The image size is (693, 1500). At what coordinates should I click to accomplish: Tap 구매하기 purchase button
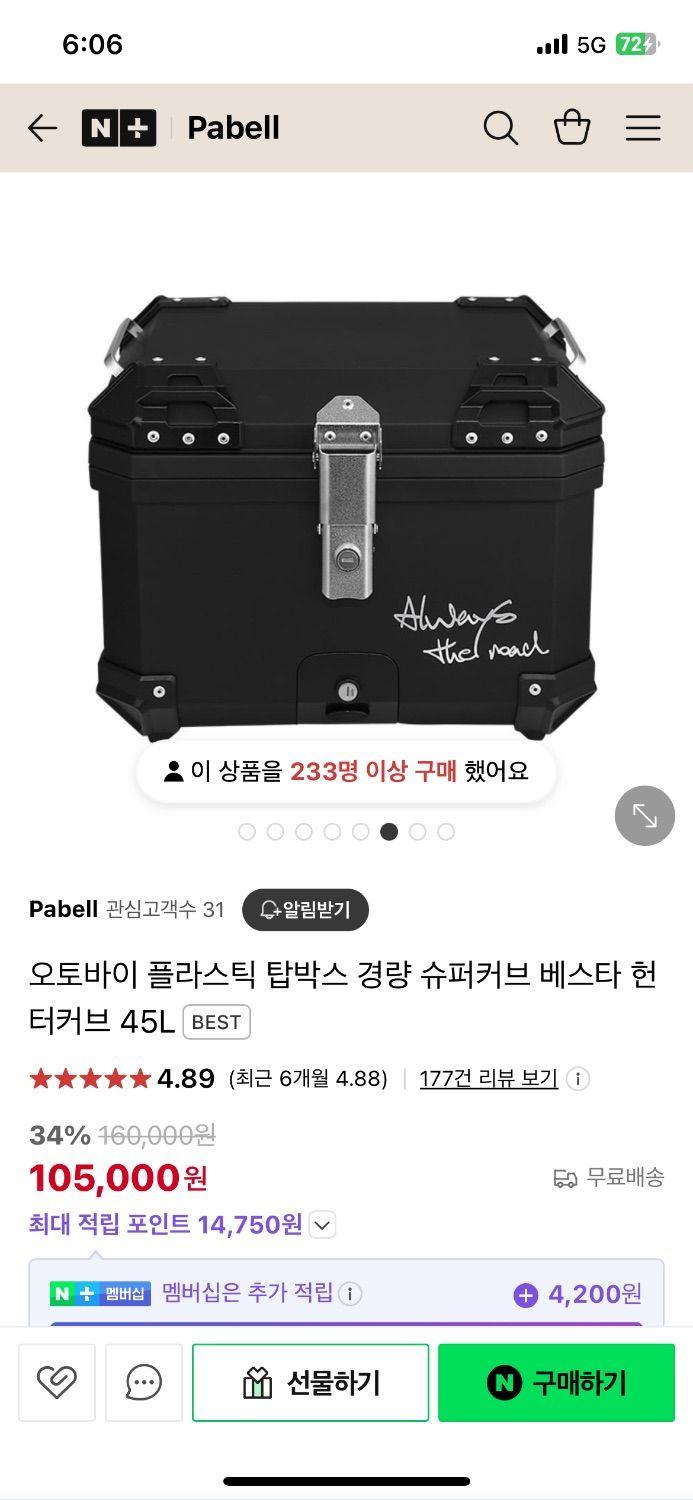coord(556,1382)
